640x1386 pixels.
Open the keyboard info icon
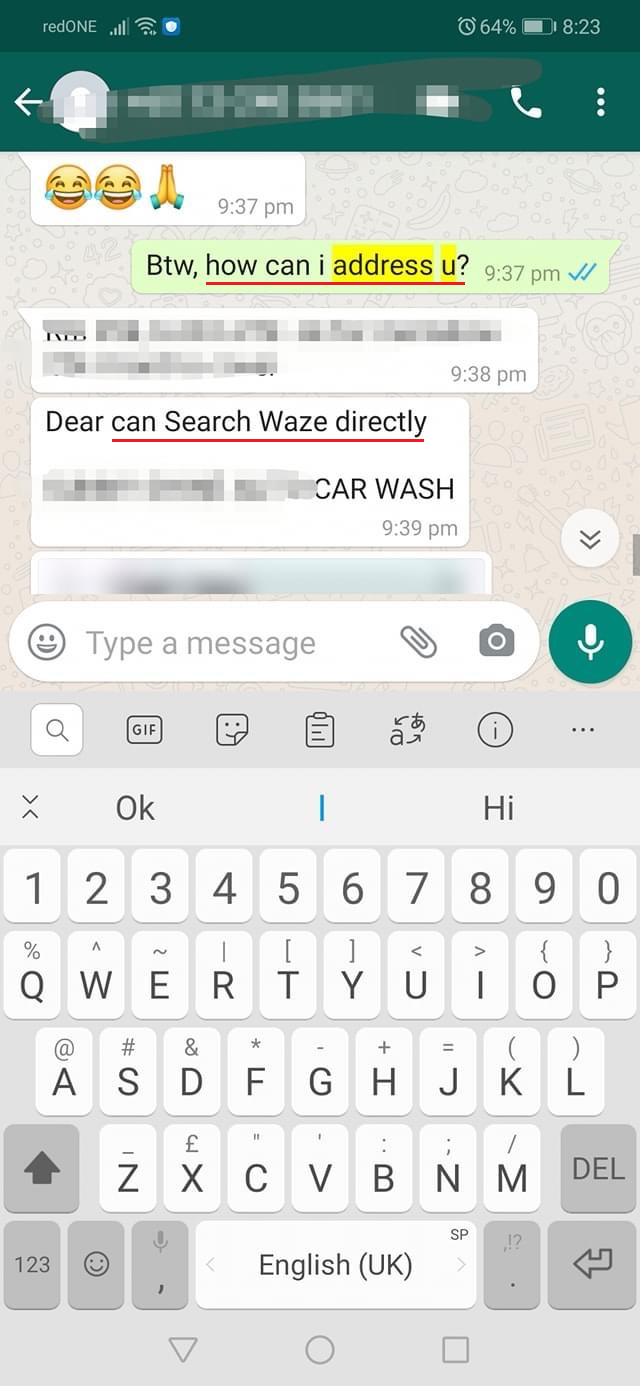click(495, 731)
